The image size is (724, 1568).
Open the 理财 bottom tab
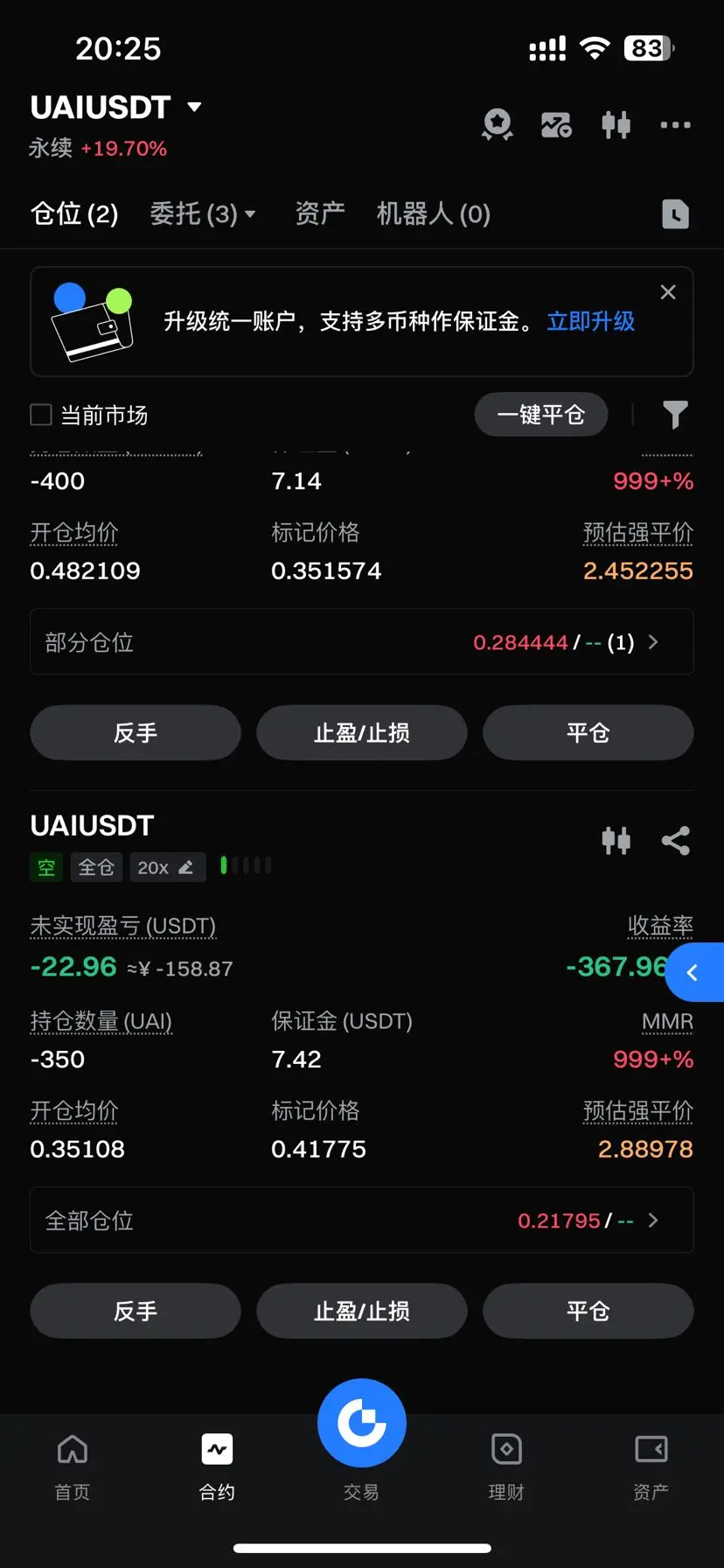506,1464
